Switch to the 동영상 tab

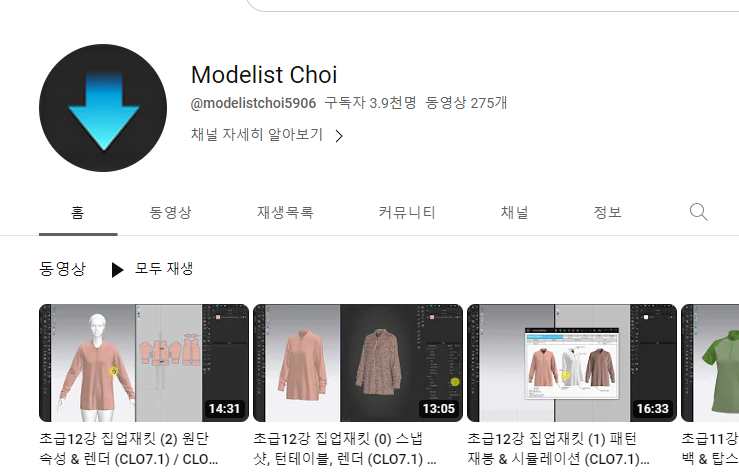pyautogui.click(x=171, y=212)
